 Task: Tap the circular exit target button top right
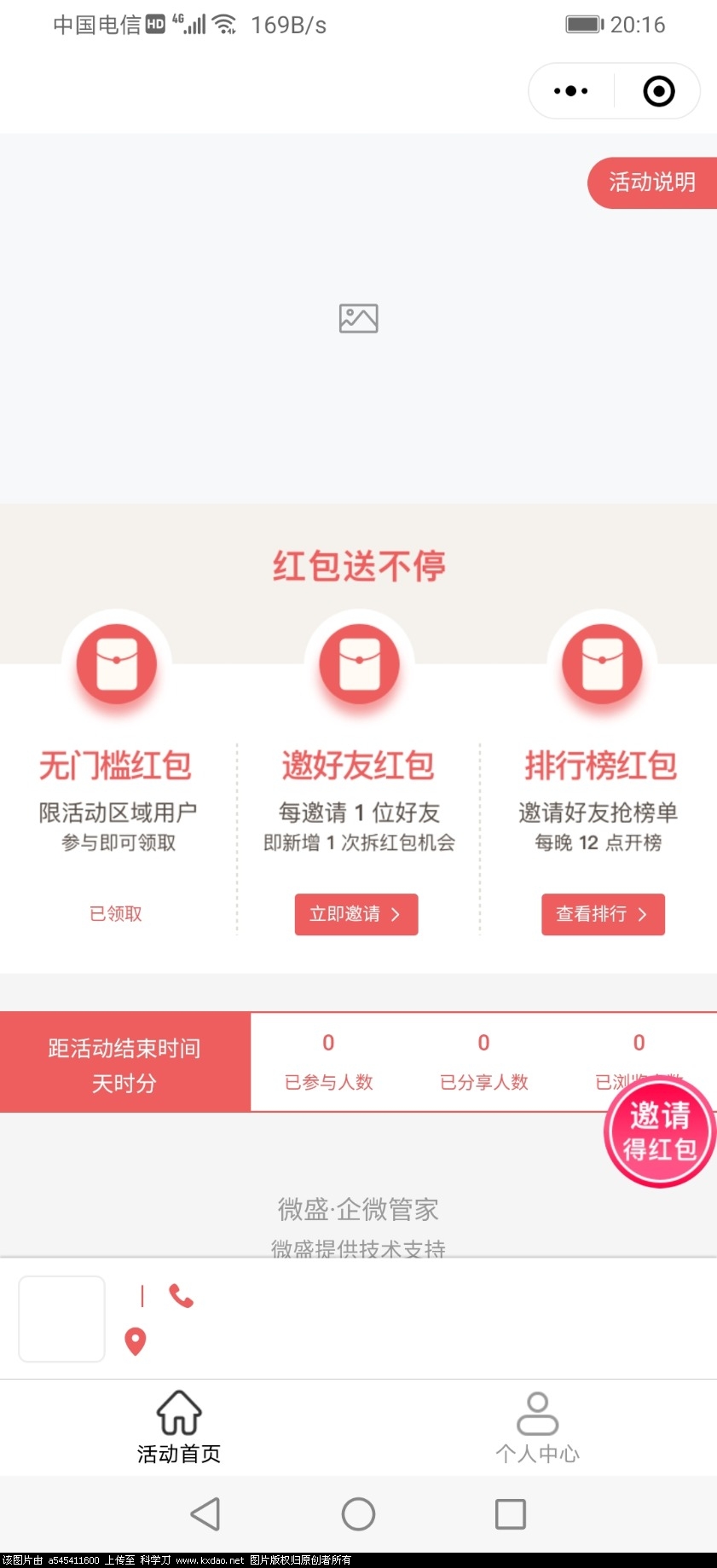pos(657,90)
